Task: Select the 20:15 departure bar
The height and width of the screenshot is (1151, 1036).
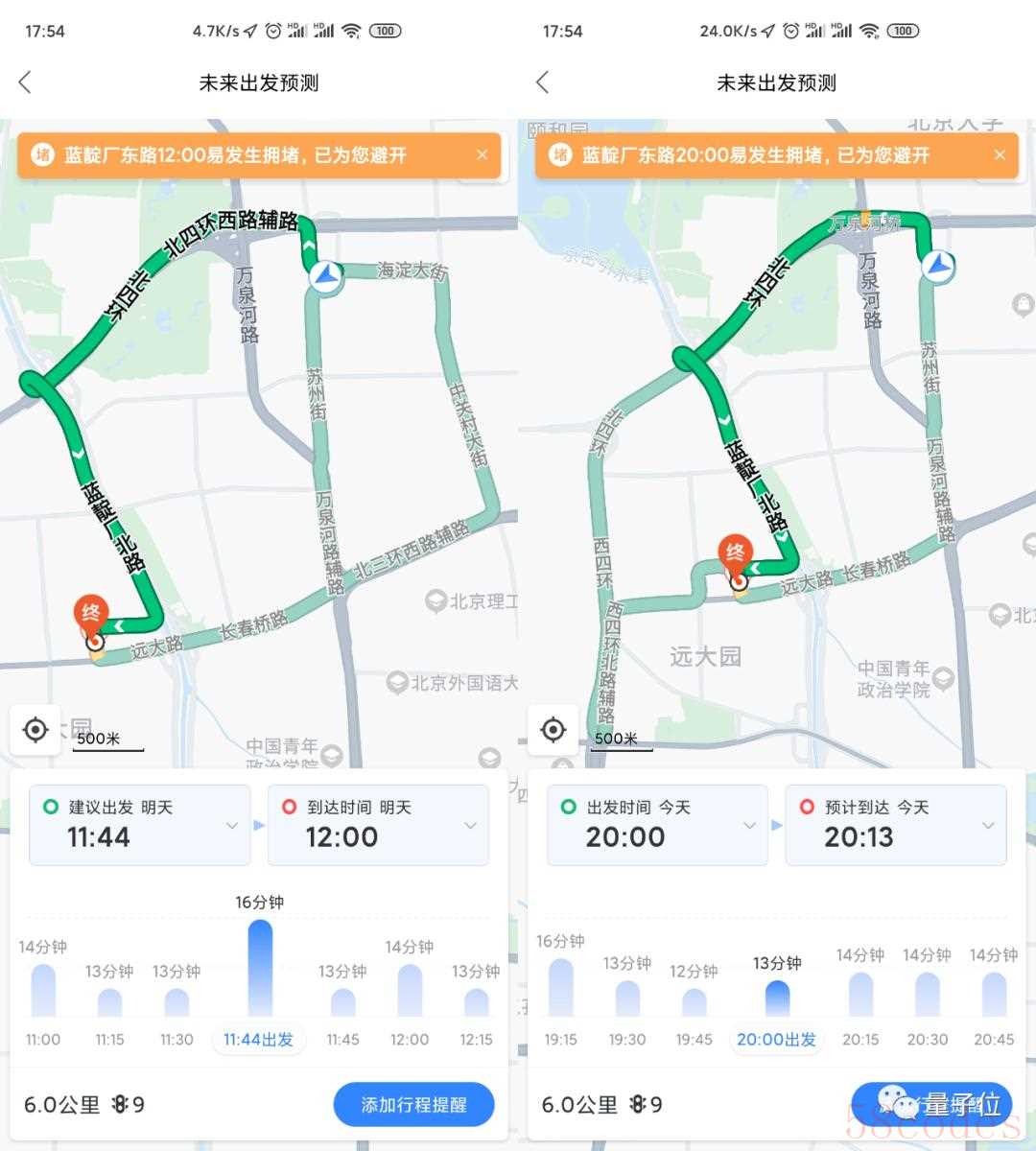Action: [x=860, y=998]
